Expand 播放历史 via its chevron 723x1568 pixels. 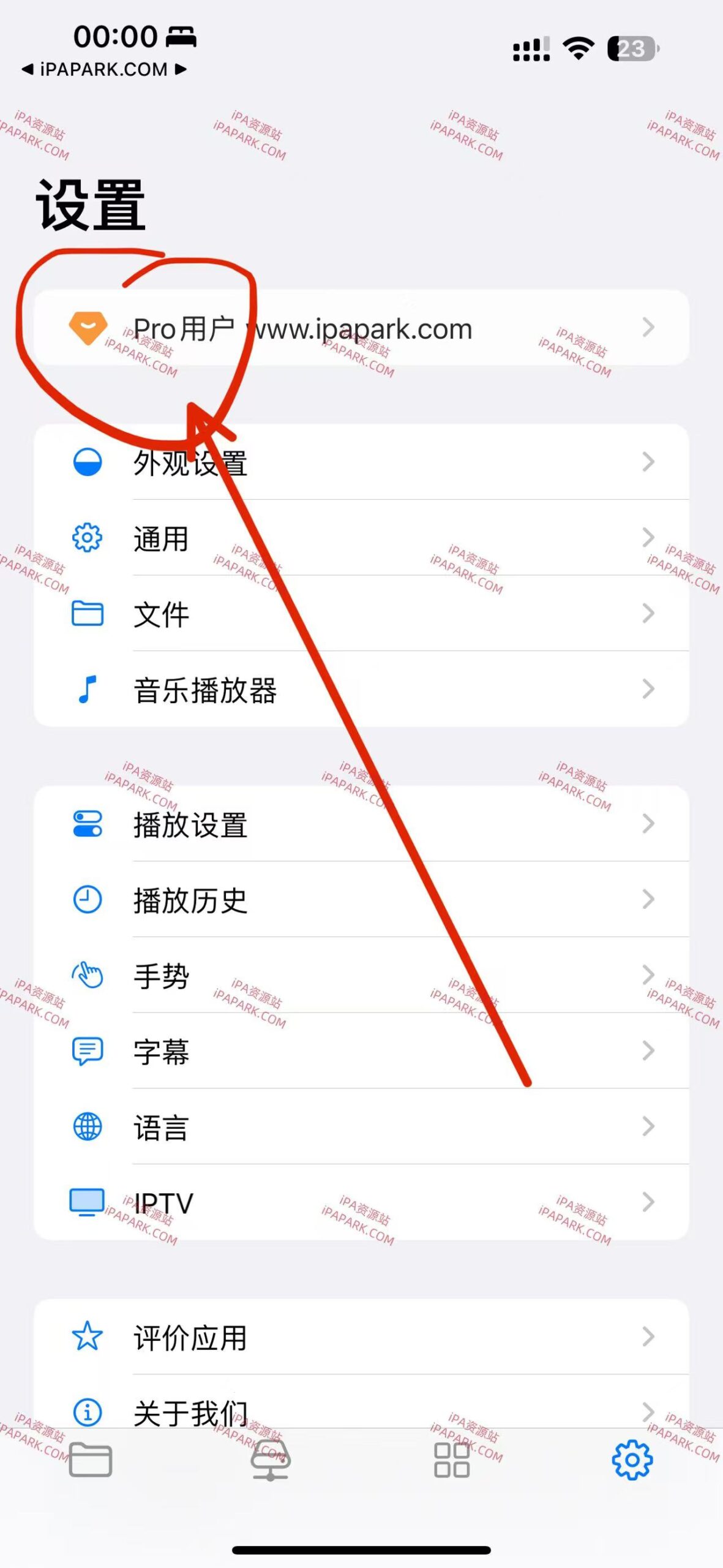click(648, 900)
